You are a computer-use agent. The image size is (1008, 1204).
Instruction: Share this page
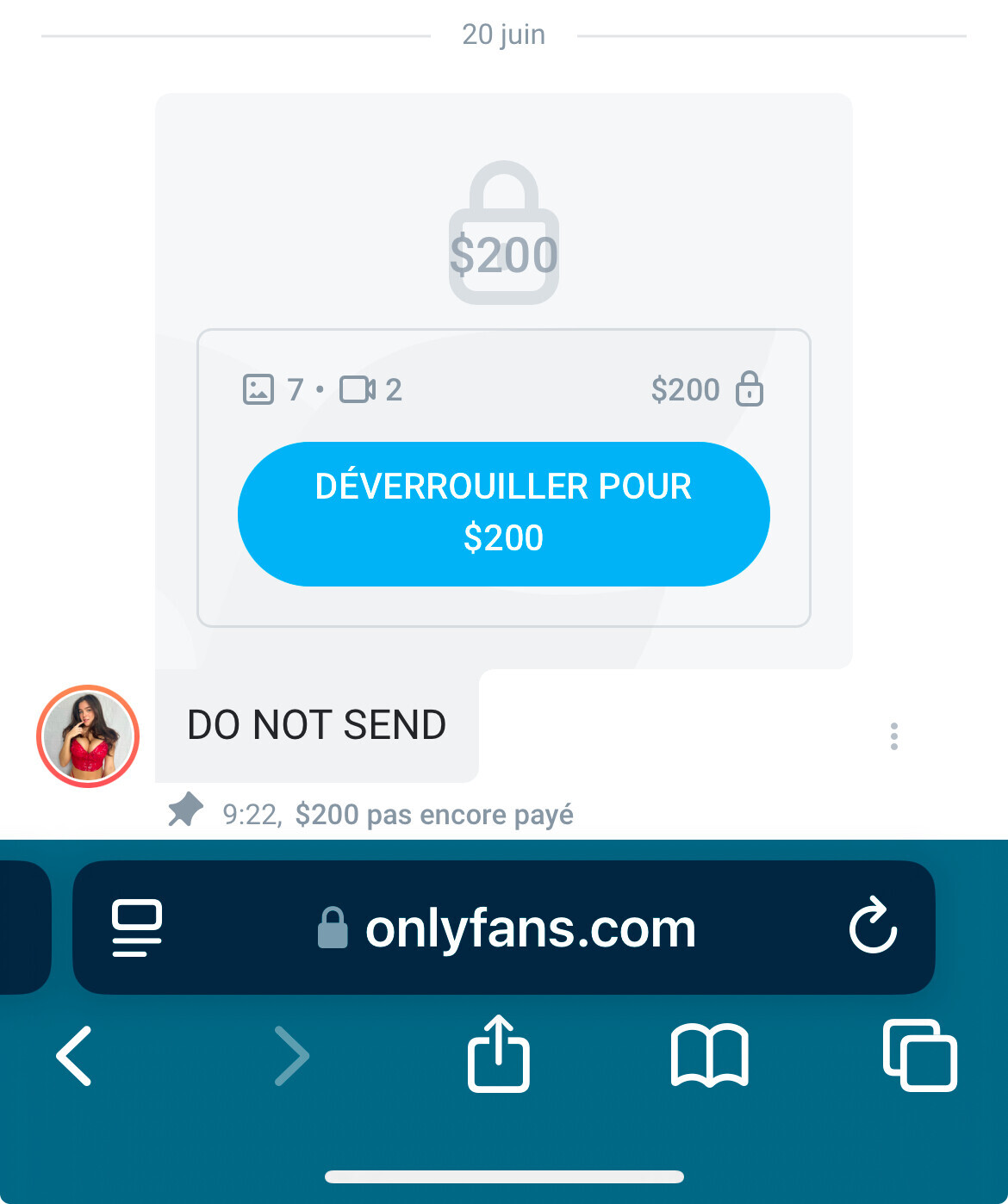[x=498, y=1055]
